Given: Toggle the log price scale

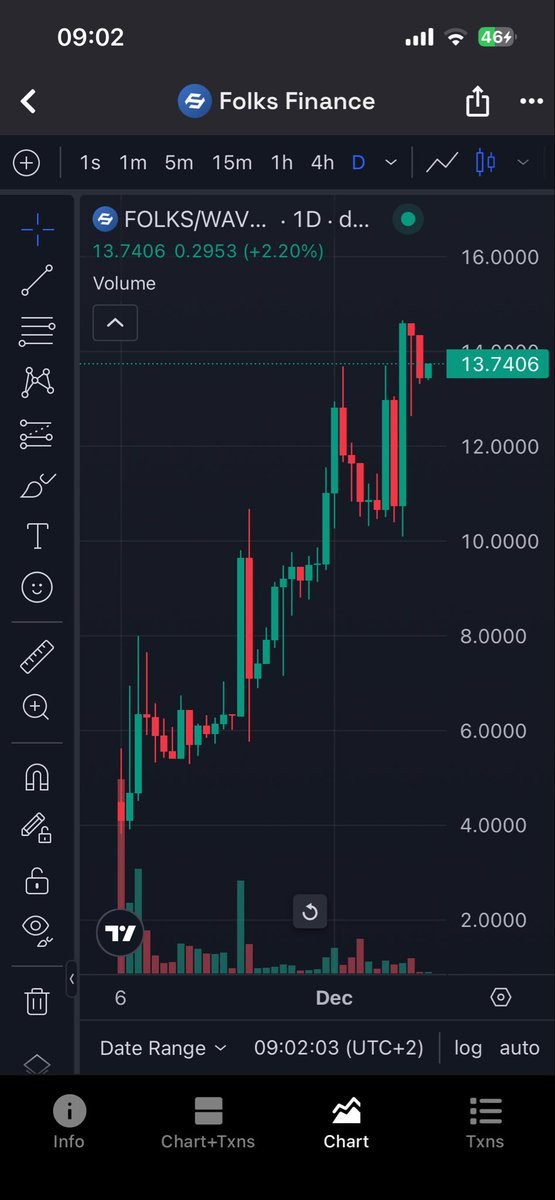Looking at the screenshot, I should click(468, 1048).
